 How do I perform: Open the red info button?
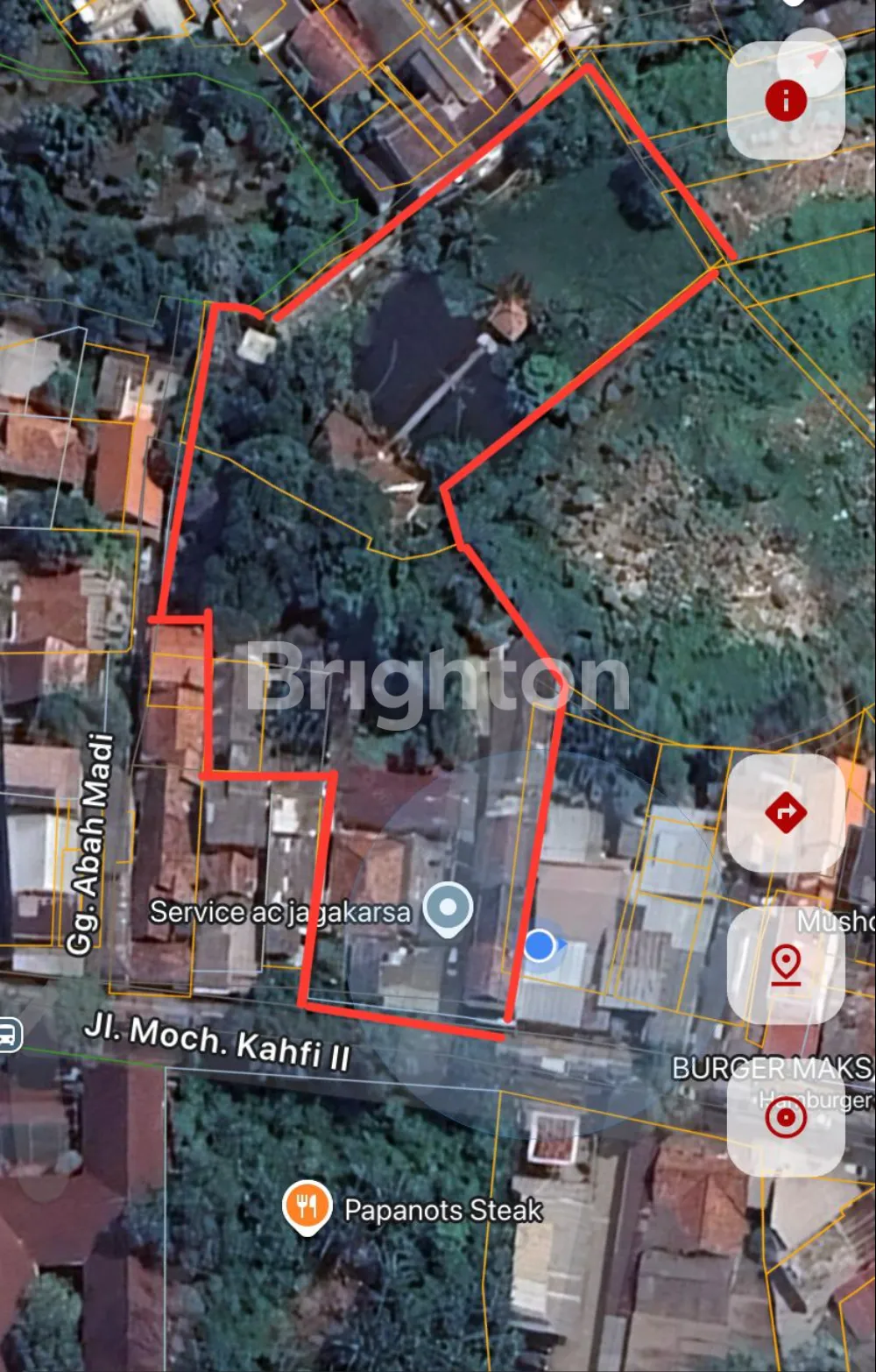click(x=786, y=101)
